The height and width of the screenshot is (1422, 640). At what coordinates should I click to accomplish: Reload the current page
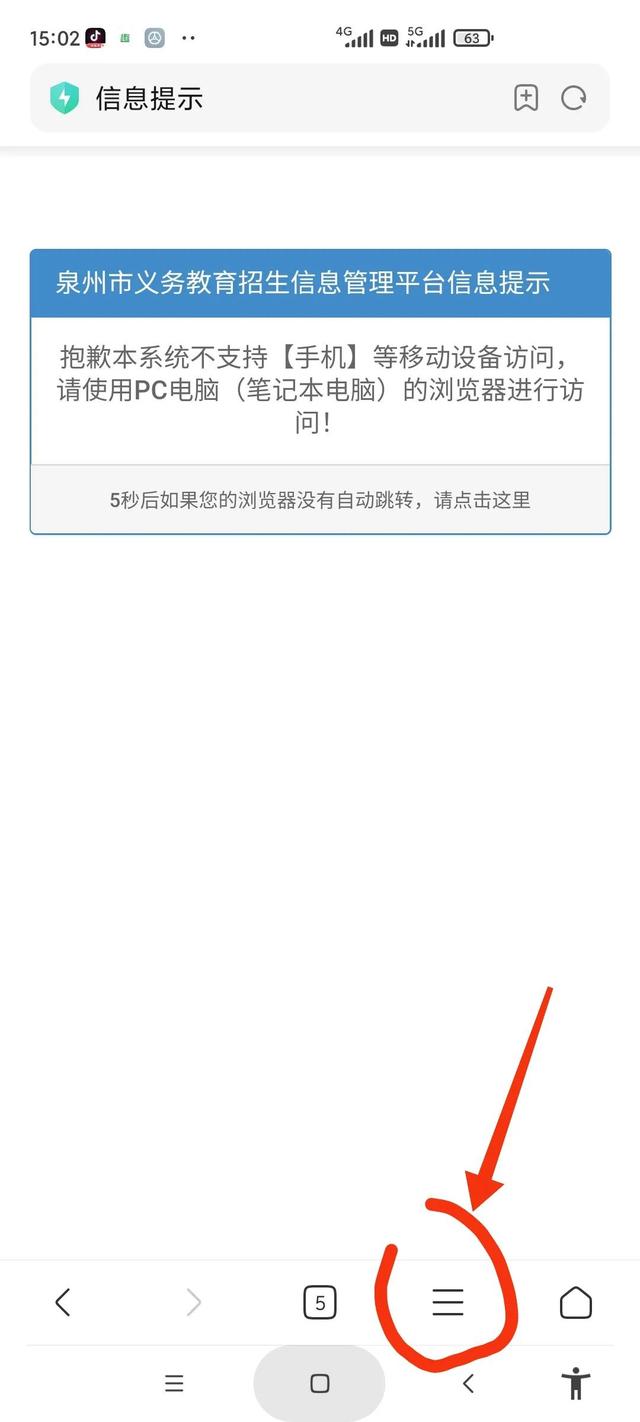574,98
